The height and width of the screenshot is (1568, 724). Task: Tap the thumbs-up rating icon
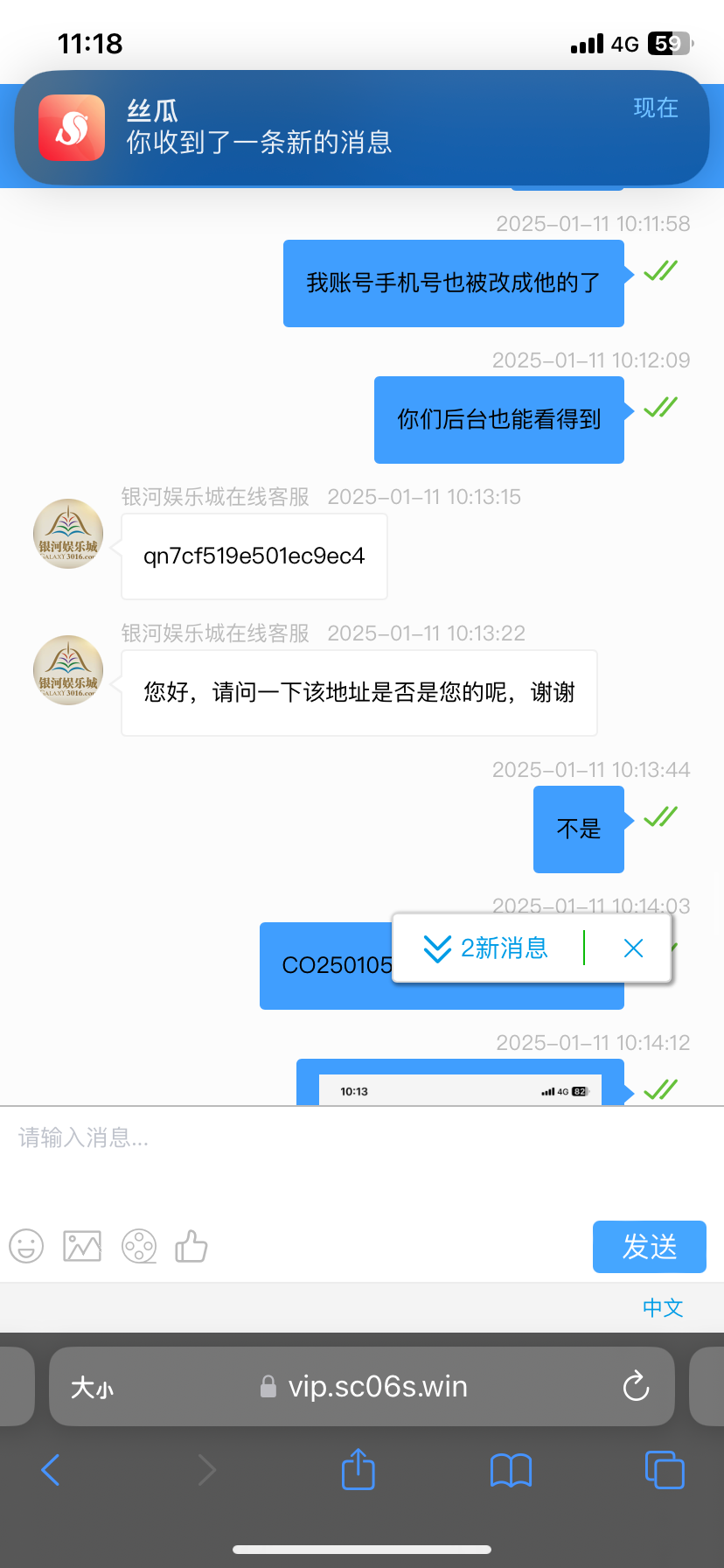pyautogui.click(x=191, y=1246)
